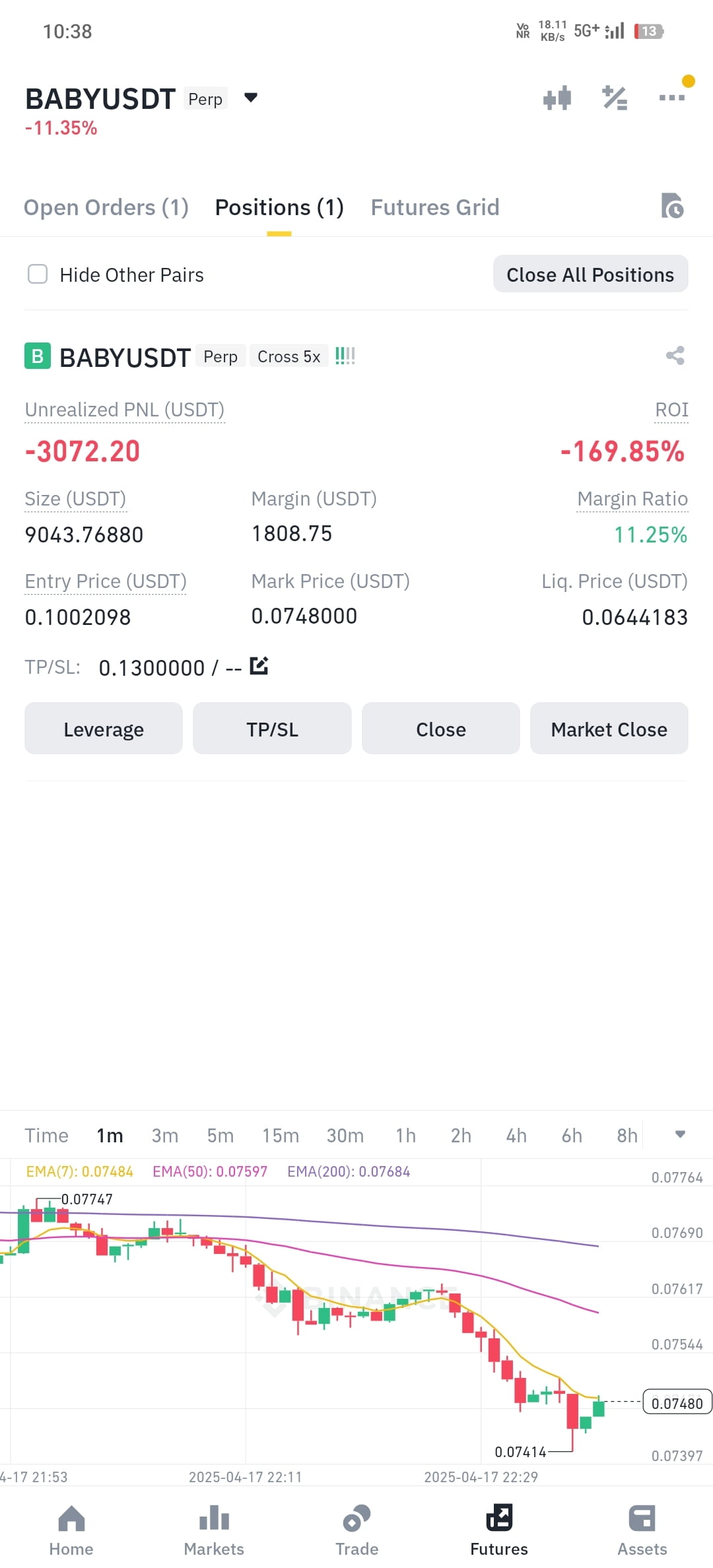
Task: Open the three-dot overflow menu
Action: 672,98
